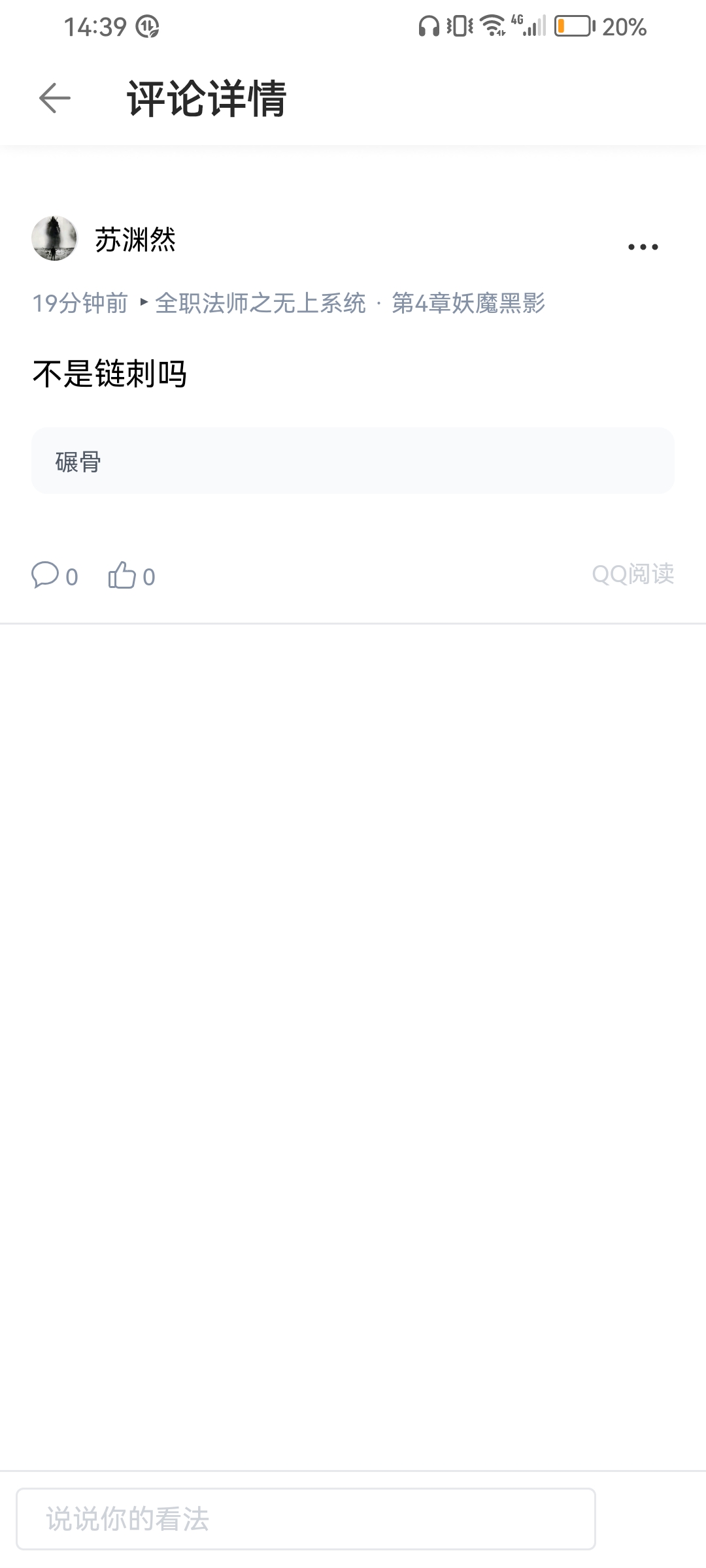Open the three-dot menu on the comment
This screenshot has height=1568, width=706.
pos(643,247)
